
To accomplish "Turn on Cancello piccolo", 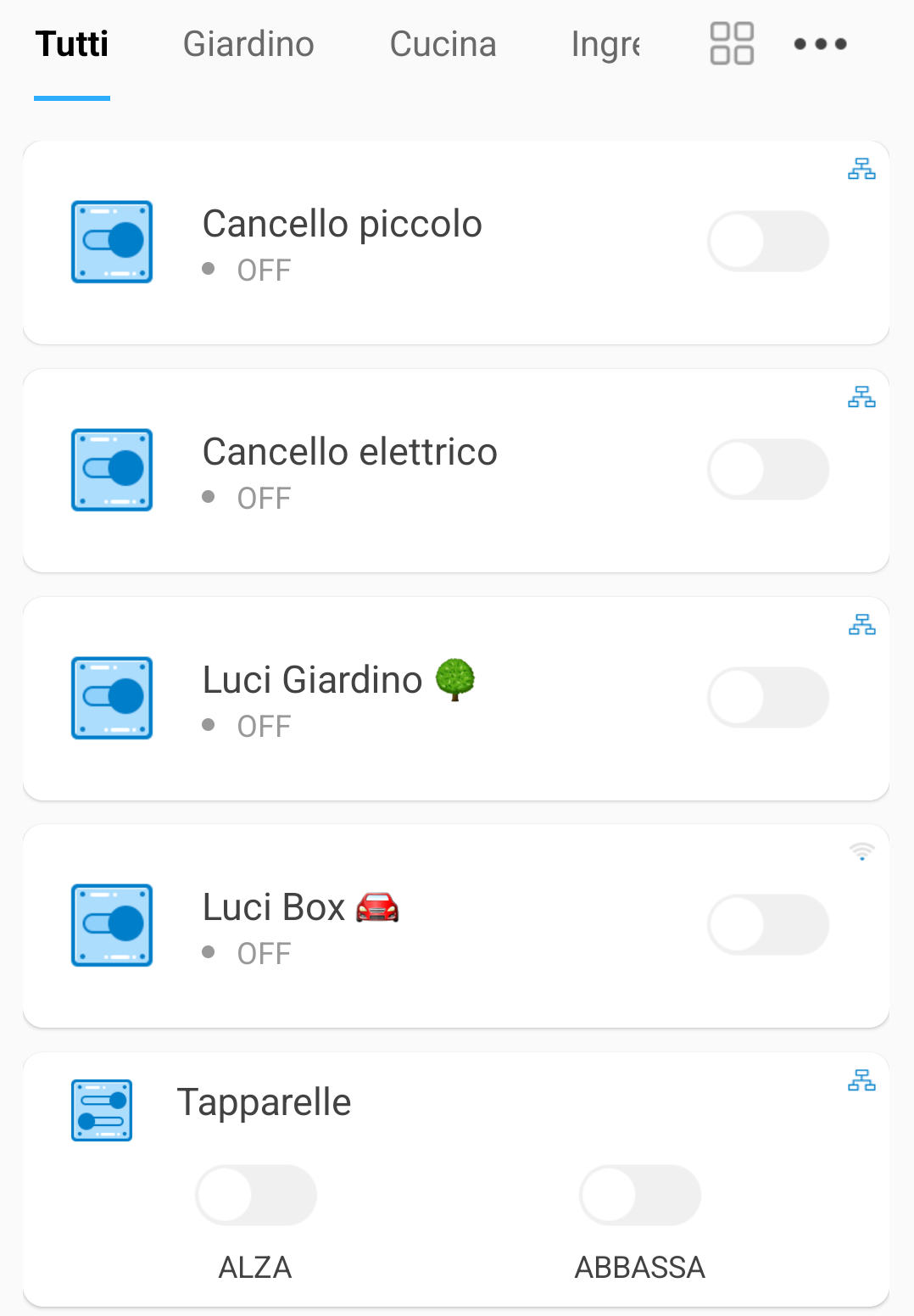I will click(x=767, y=242).
